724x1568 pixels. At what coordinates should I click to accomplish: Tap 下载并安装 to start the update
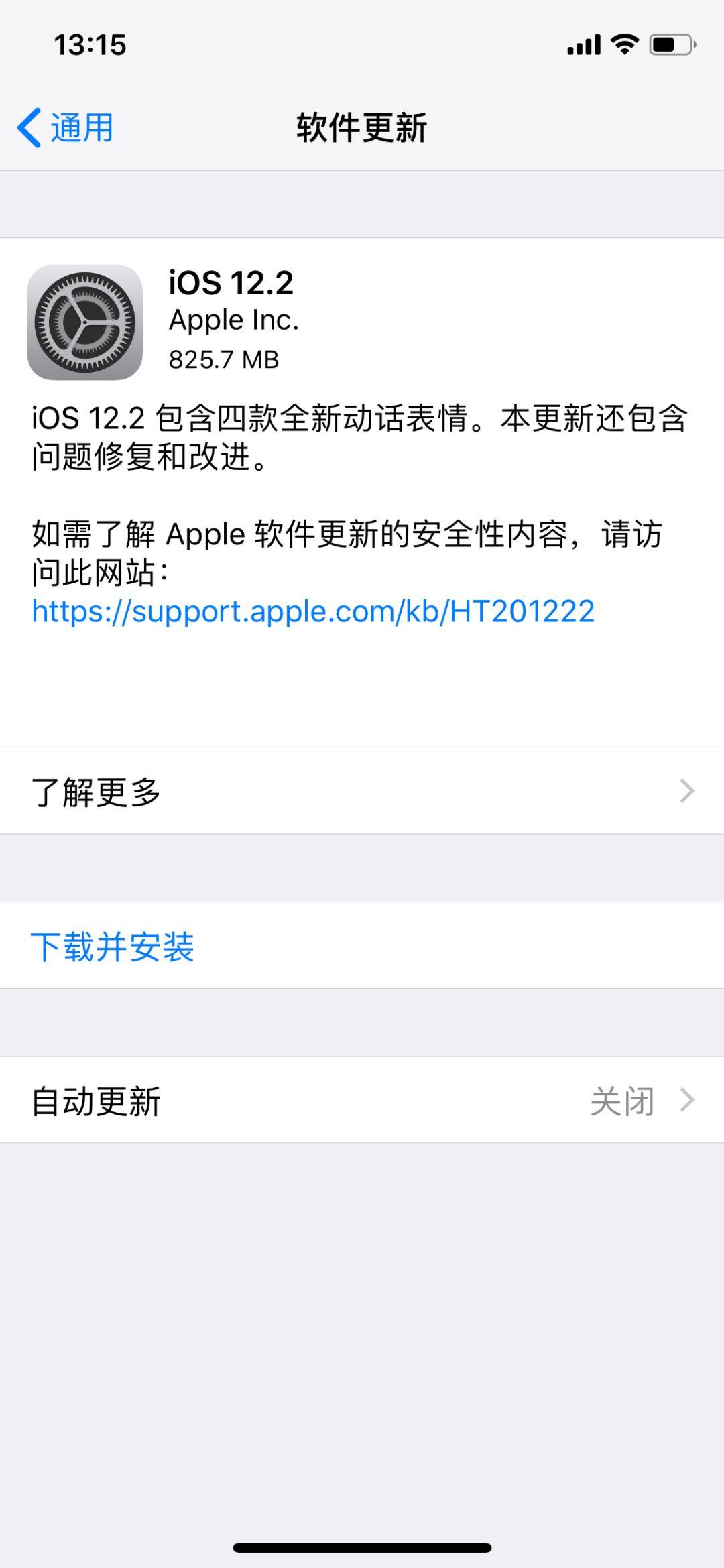[113, 947]
